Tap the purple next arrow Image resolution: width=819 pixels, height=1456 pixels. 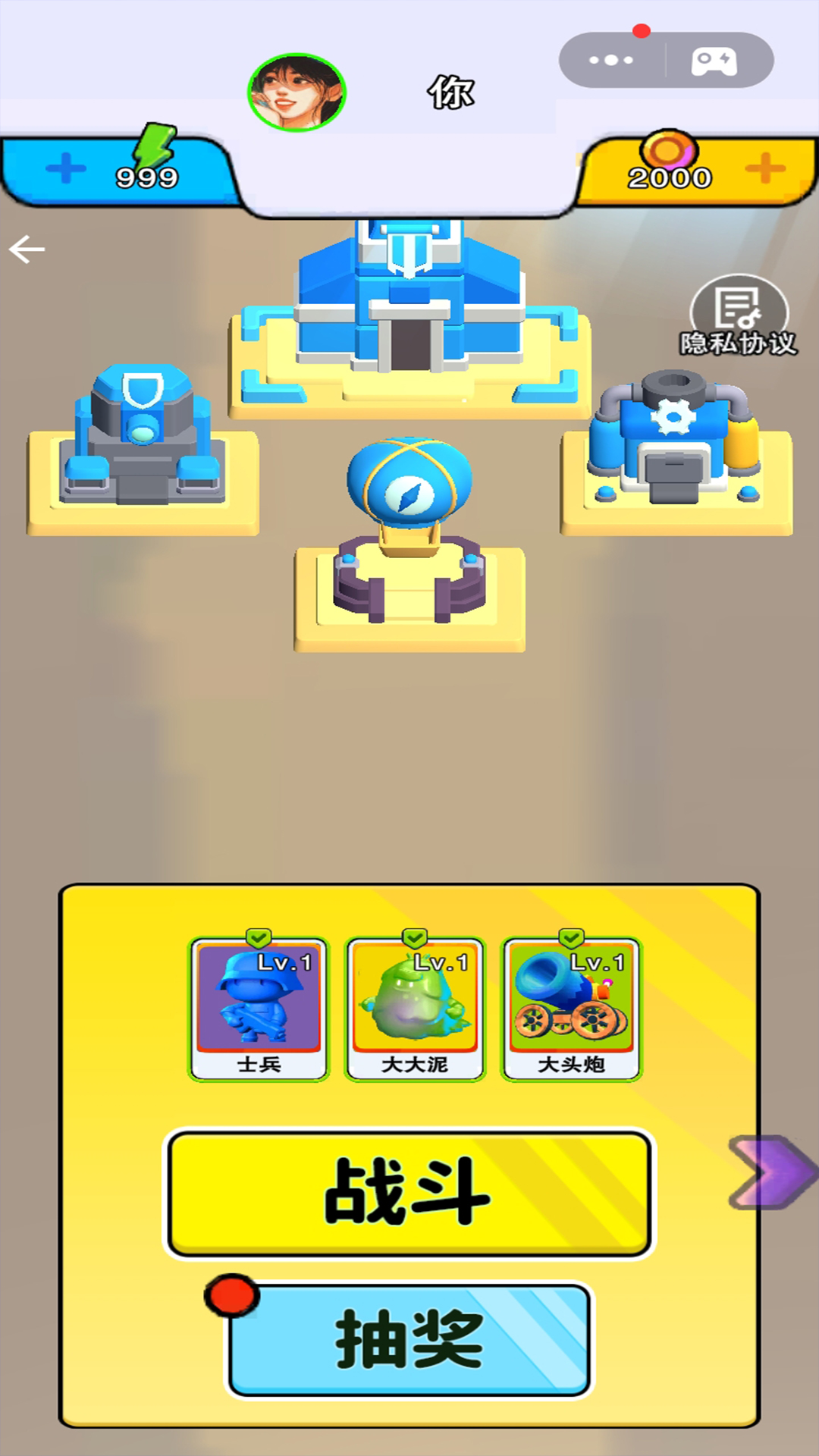[x=772, y=1172]
